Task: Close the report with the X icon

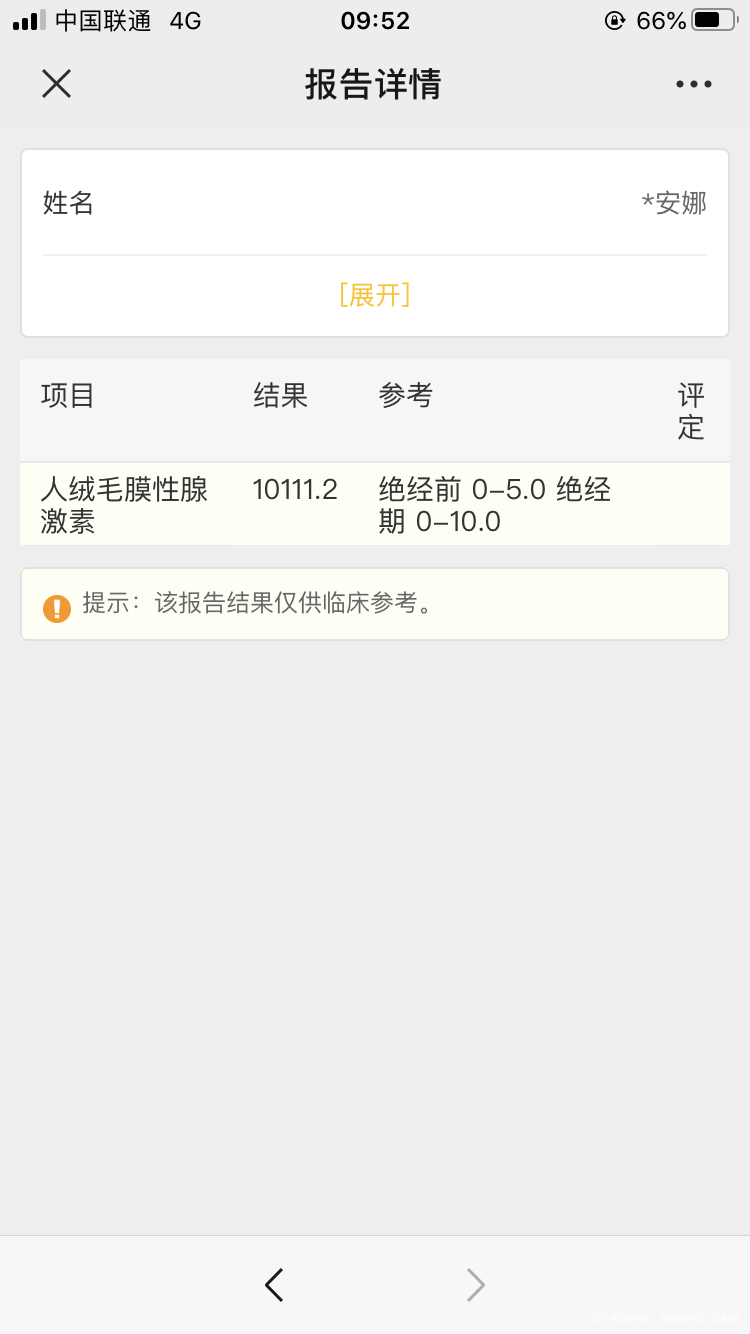Action: [56, 84]
